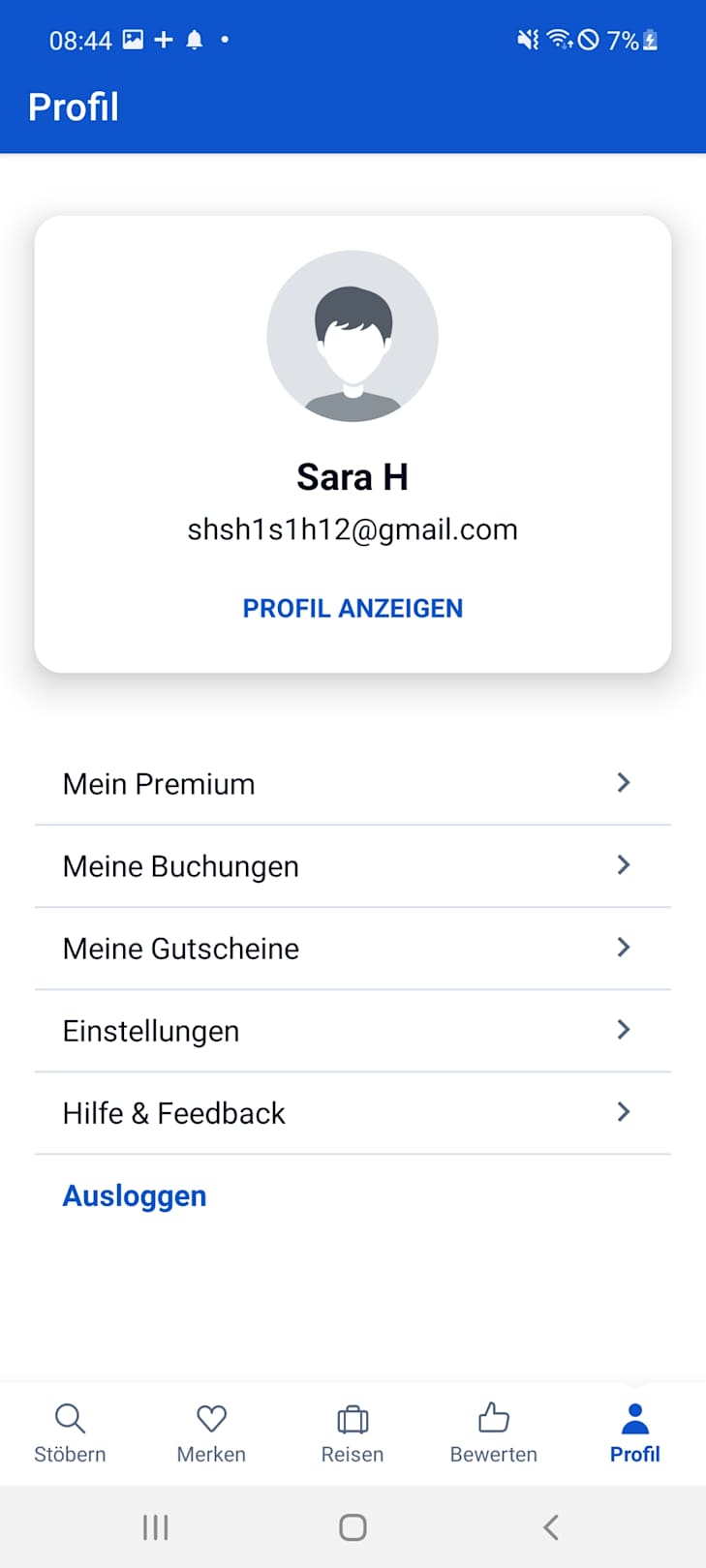Screen dimensions: 706x1568
Task: Switch to the Stöbern tab
Action: pos(70,1432)
